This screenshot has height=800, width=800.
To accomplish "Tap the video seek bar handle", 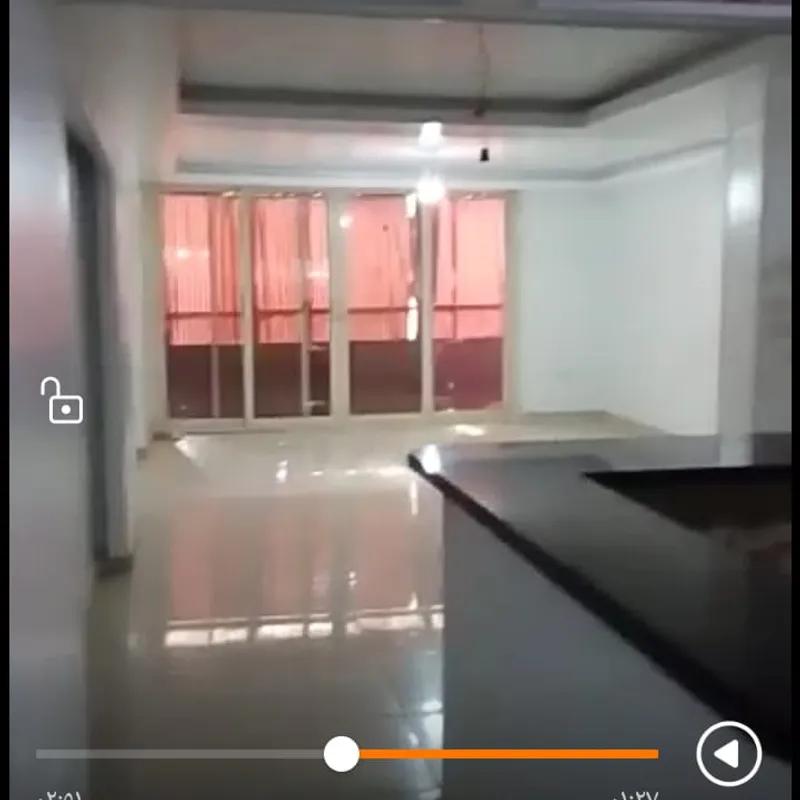I will [x=342, y=754].
